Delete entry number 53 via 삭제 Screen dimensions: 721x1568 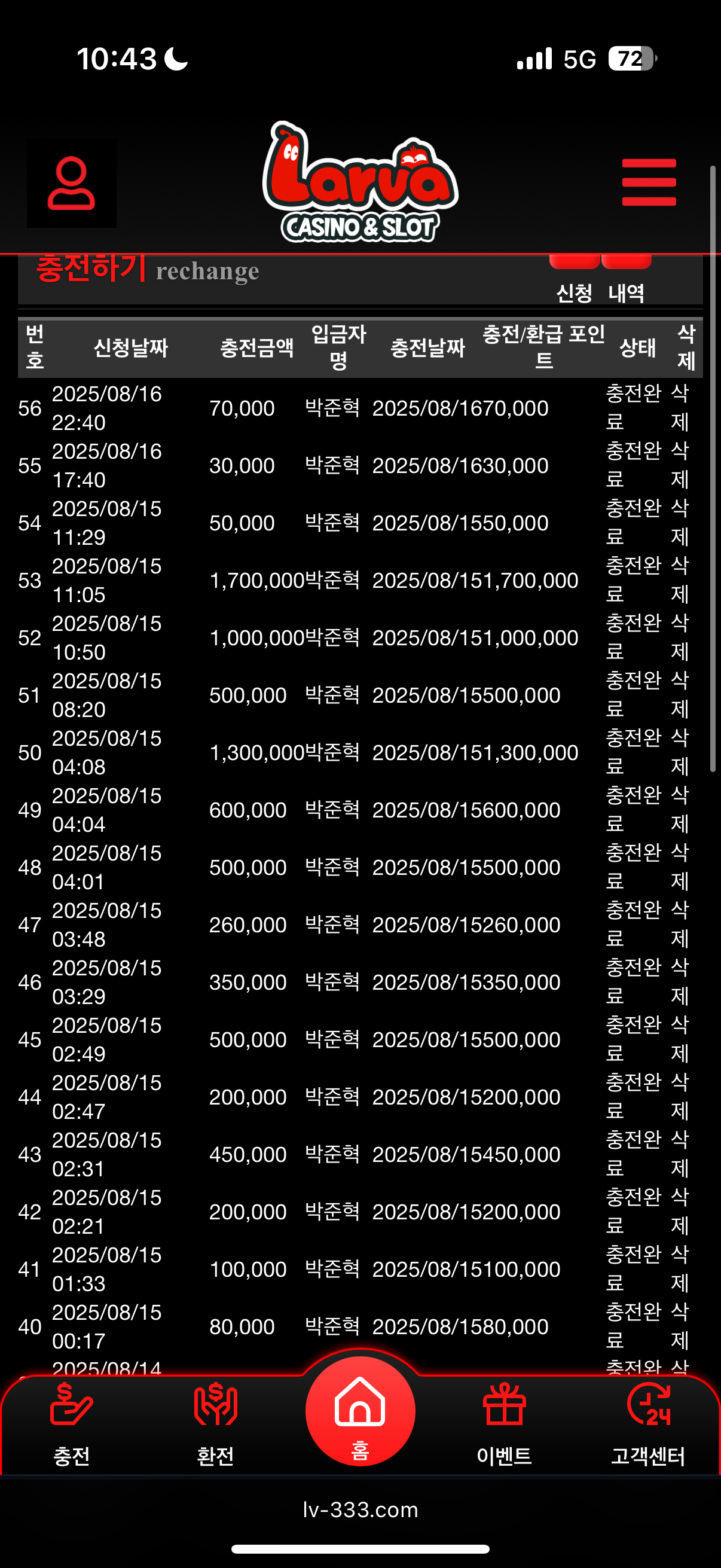pos(680,580)
